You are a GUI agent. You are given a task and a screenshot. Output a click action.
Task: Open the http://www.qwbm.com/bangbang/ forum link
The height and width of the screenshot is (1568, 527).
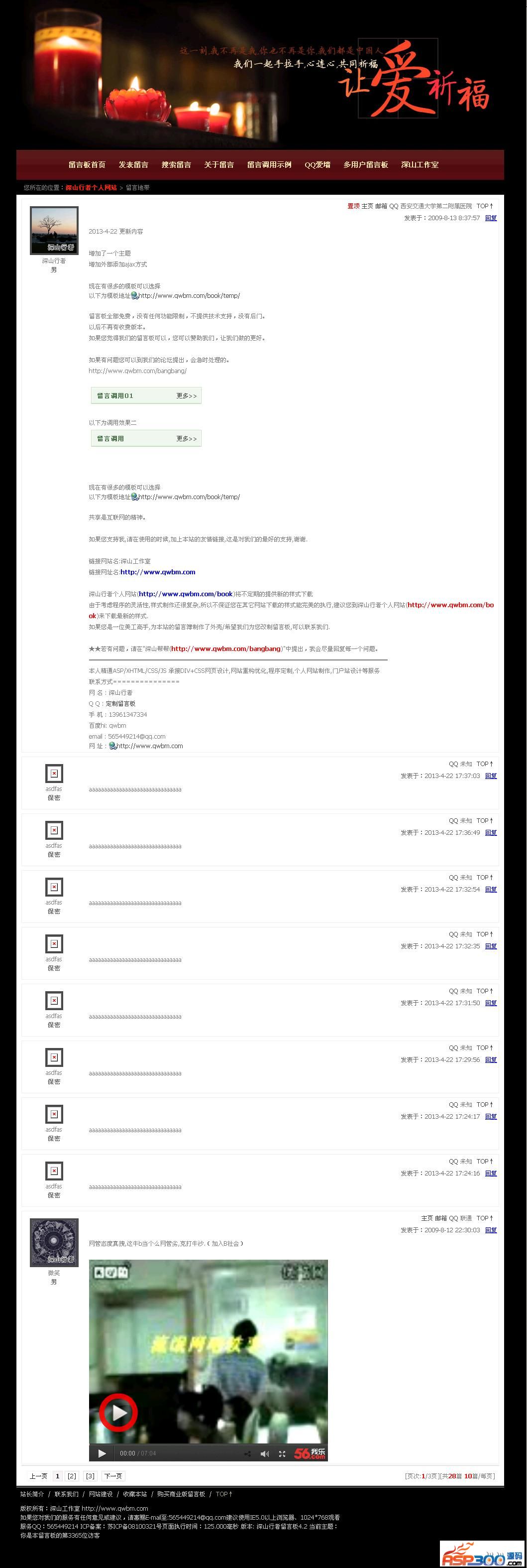137,371
